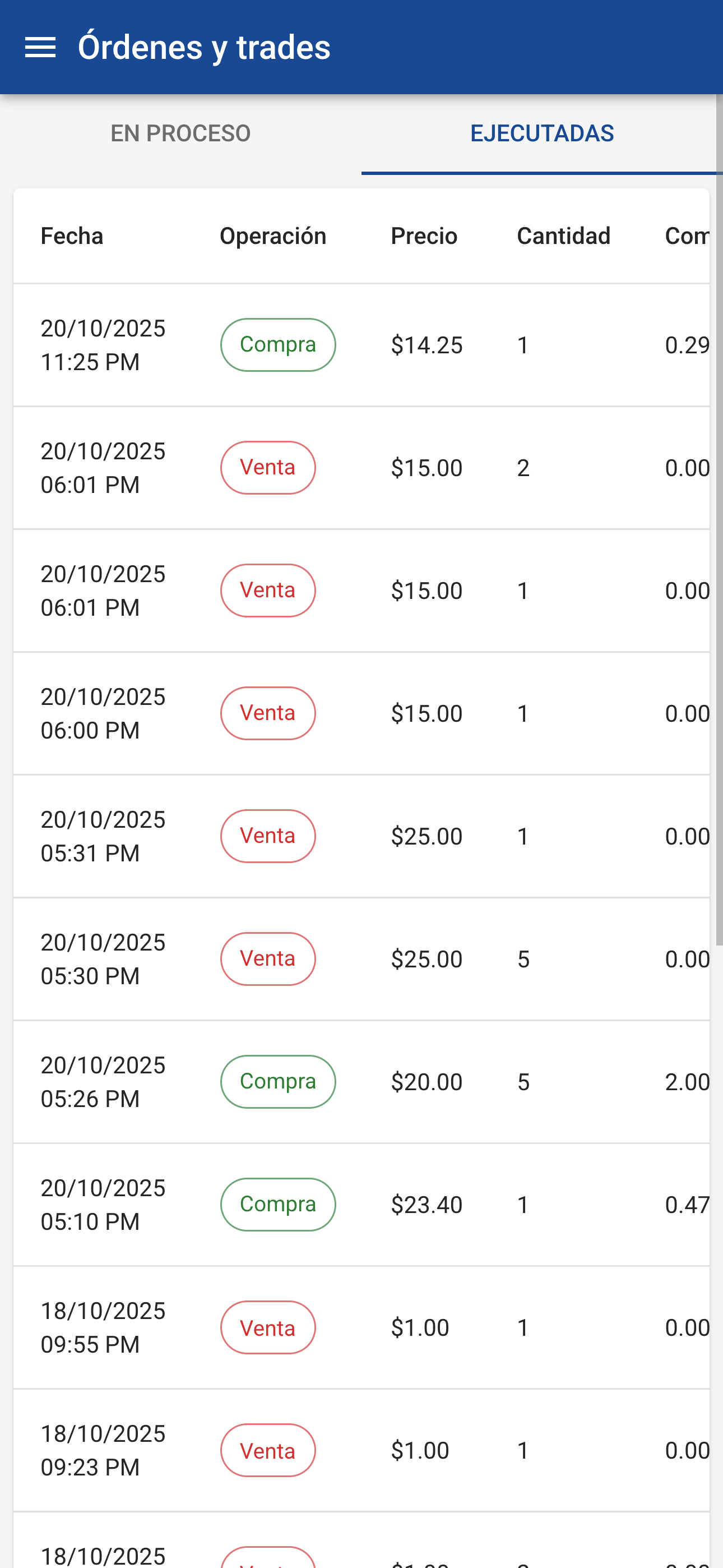Select the Compra badge on the $20.00 trade
The image size is (723, 1568).
point(277,1081)
